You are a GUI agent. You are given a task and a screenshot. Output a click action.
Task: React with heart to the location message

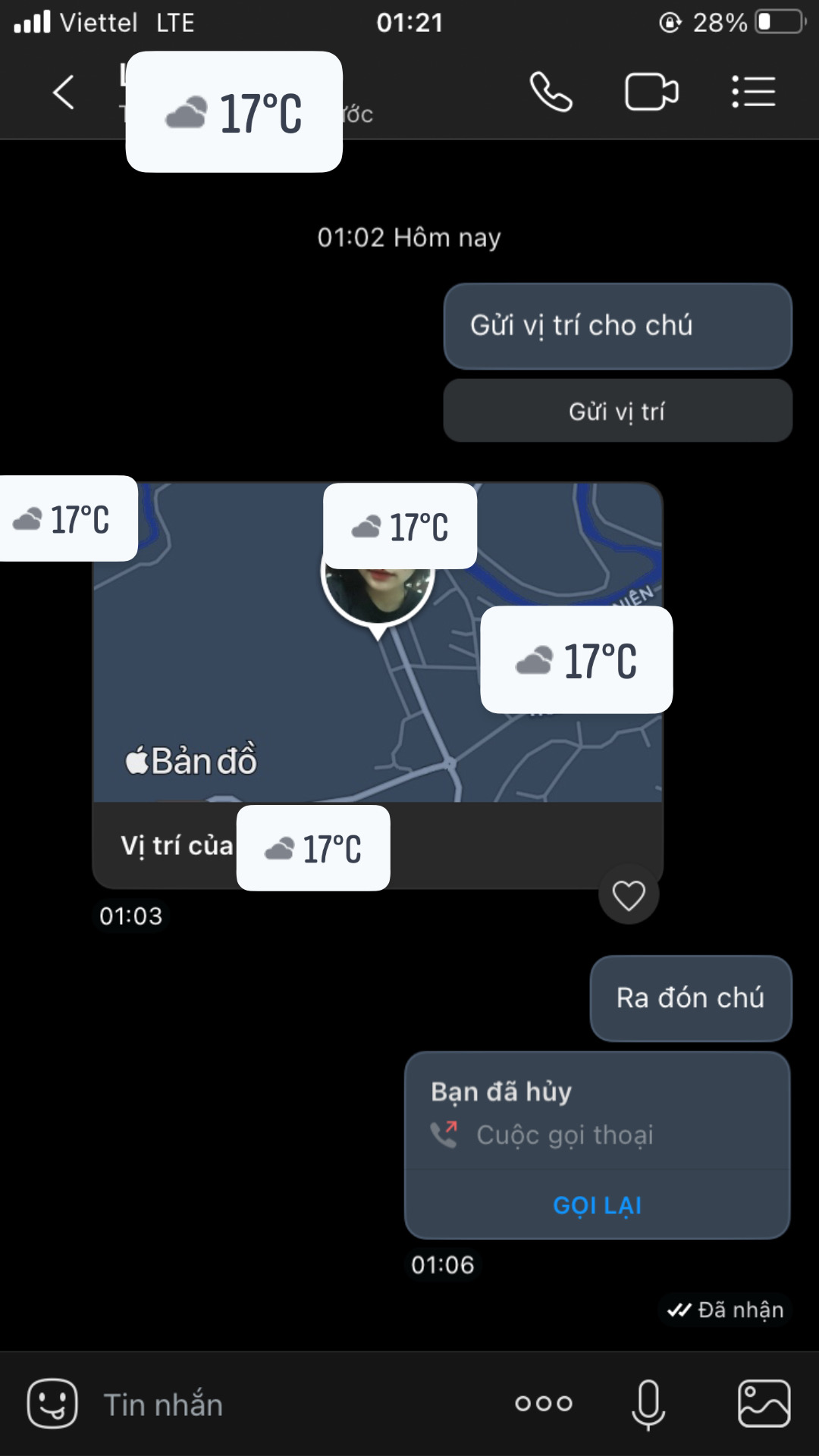(x=629, y=895)
